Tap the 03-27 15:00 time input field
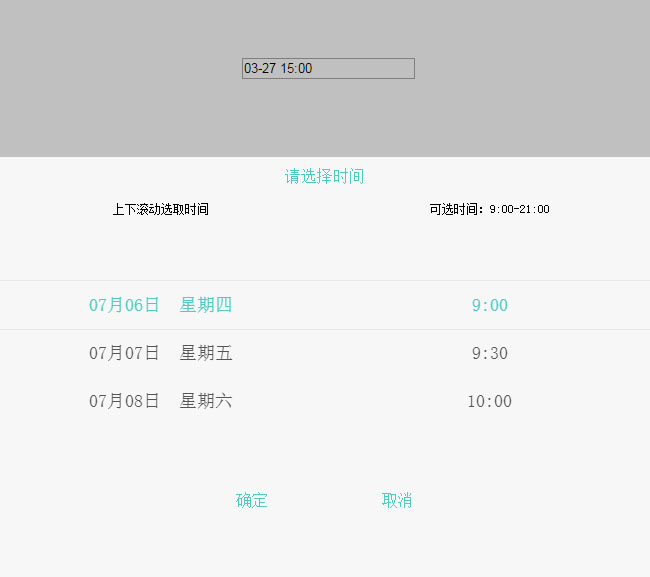The image size is (650, 577). (x=328, y=68)
